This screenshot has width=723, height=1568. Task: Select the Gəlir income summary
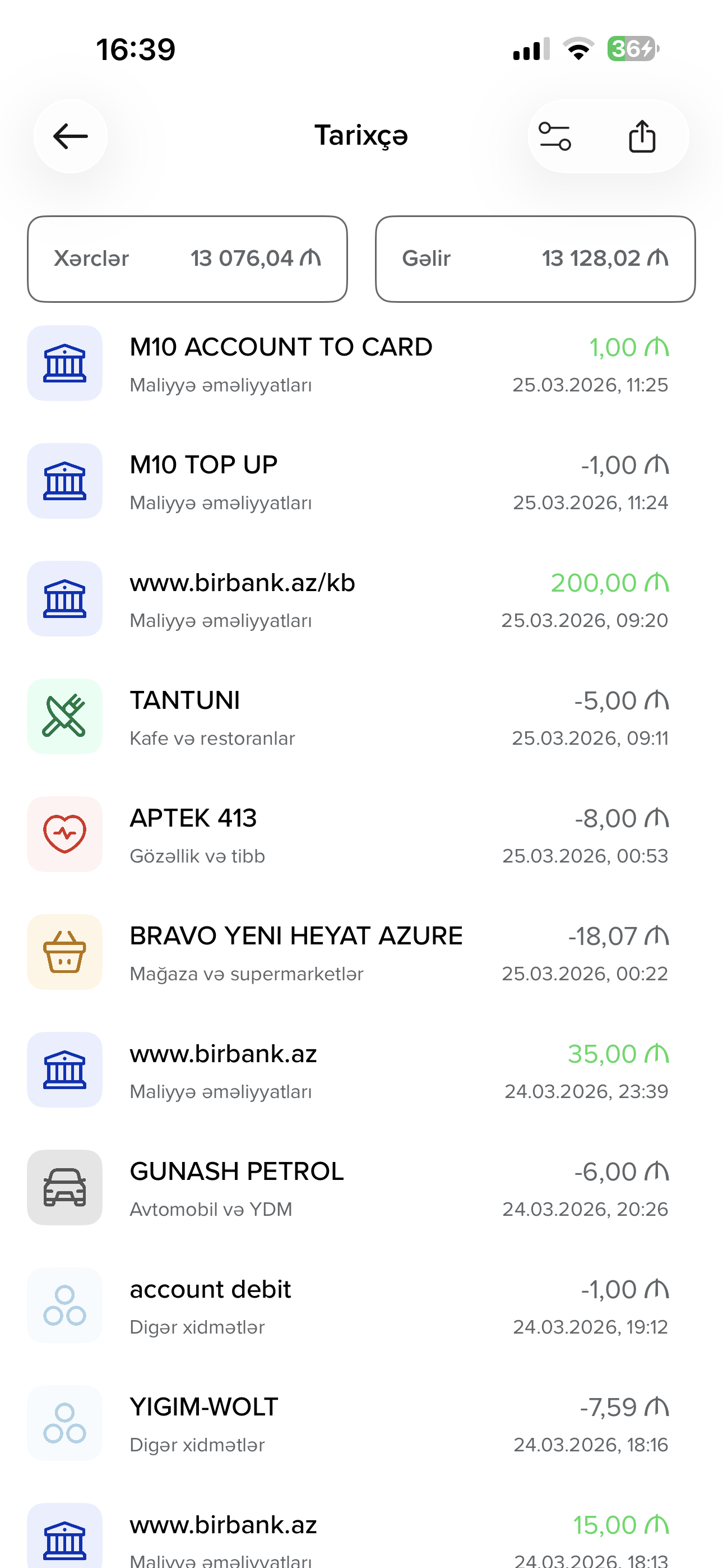535,259
